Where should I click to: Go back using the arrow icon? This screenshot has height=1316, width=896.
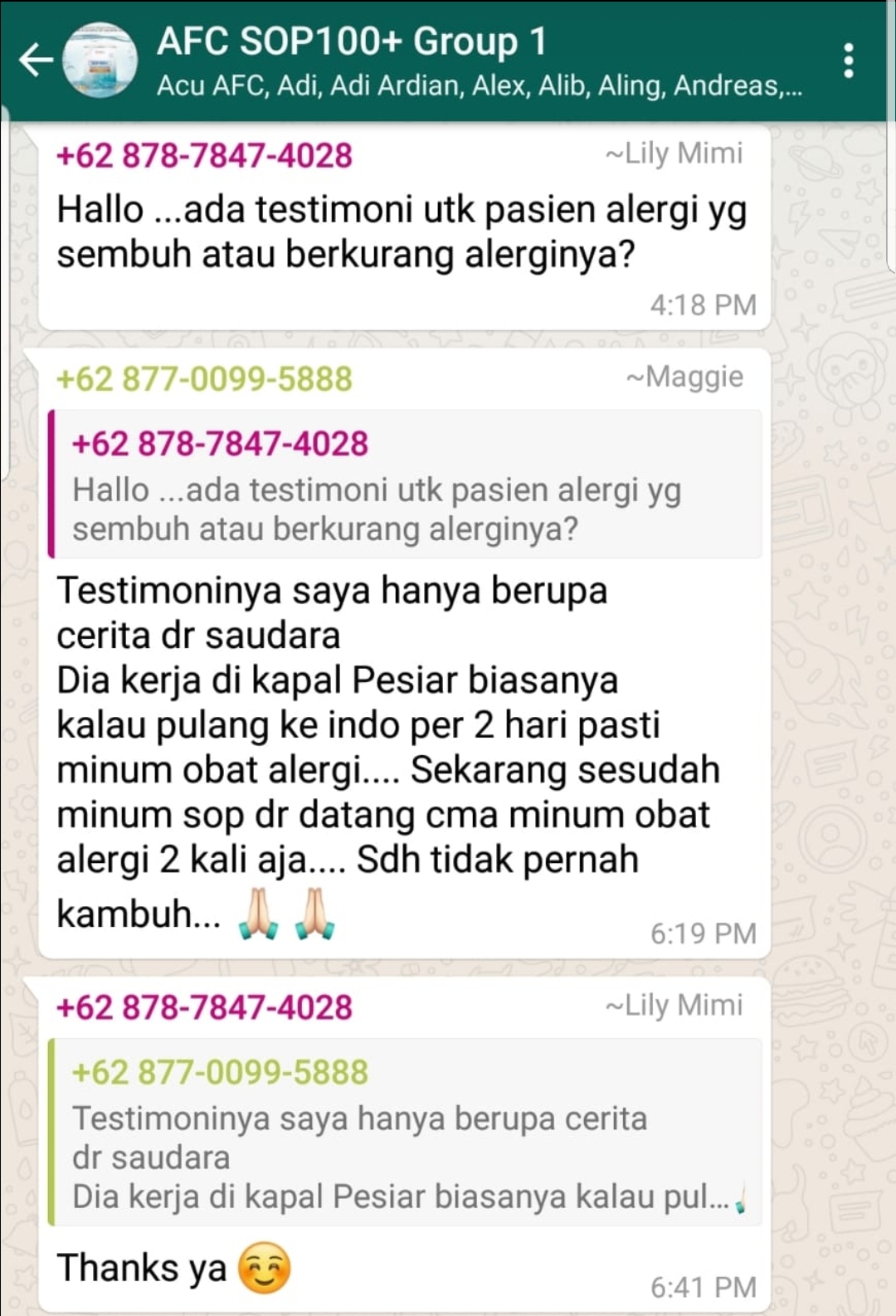pyautogui.click(x=36, y=60)
